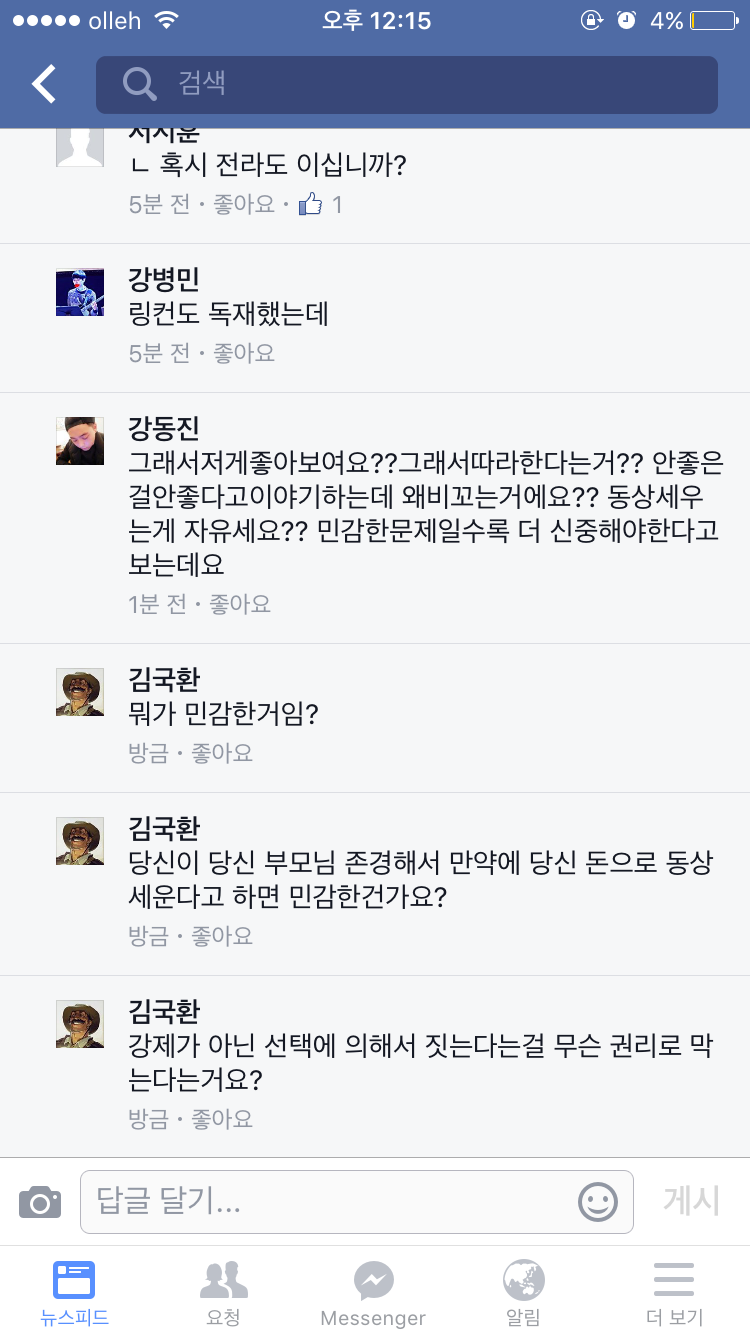750x1334 pixels.
Task: Open 강동진's profile picture
Action: (80, 441)
